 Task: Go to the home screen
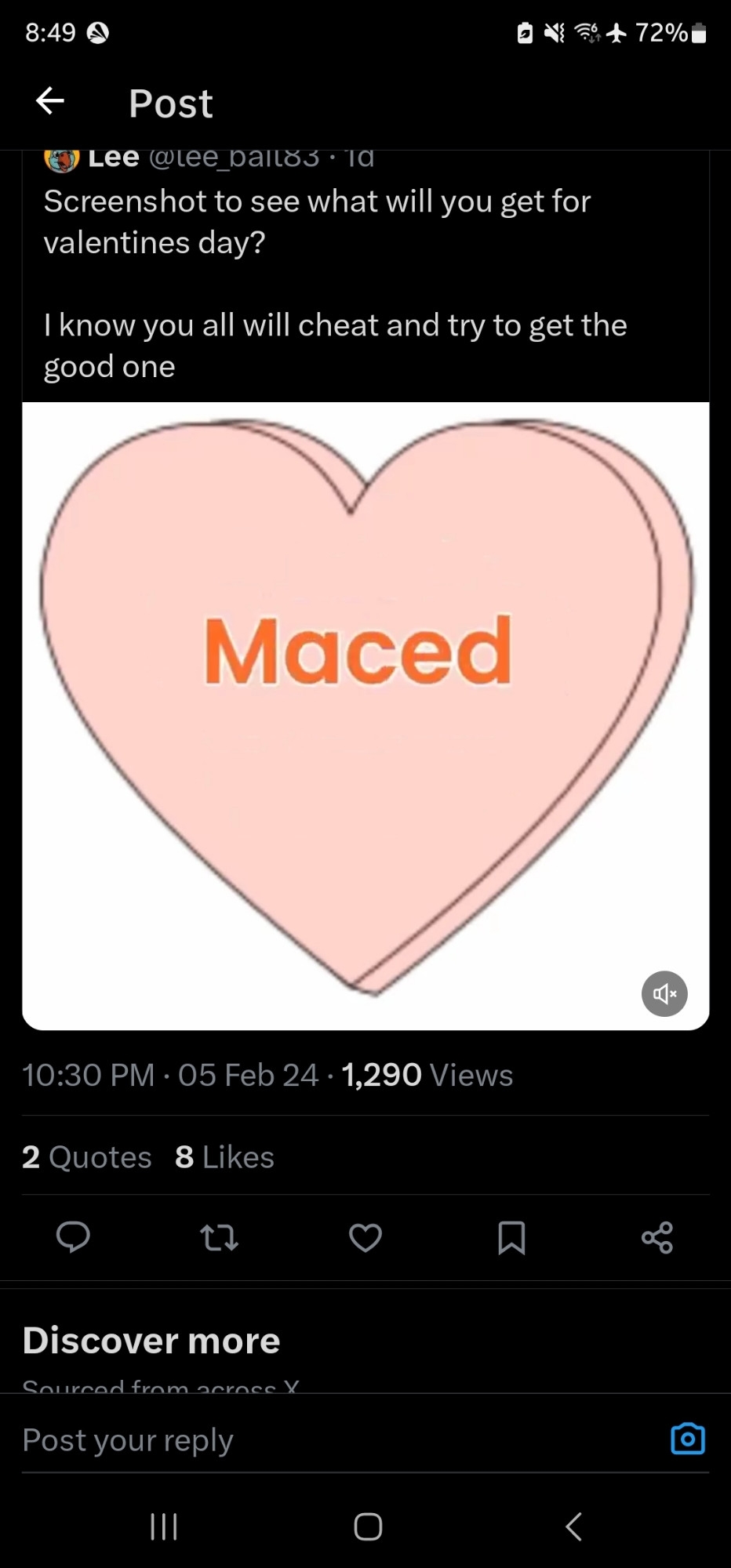[368, 1526]
